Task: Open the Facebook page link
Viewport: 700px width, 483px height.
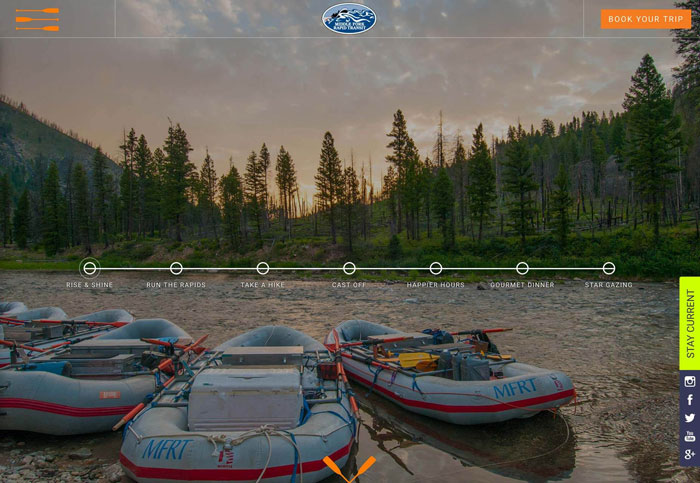Action: coord(690,400)
